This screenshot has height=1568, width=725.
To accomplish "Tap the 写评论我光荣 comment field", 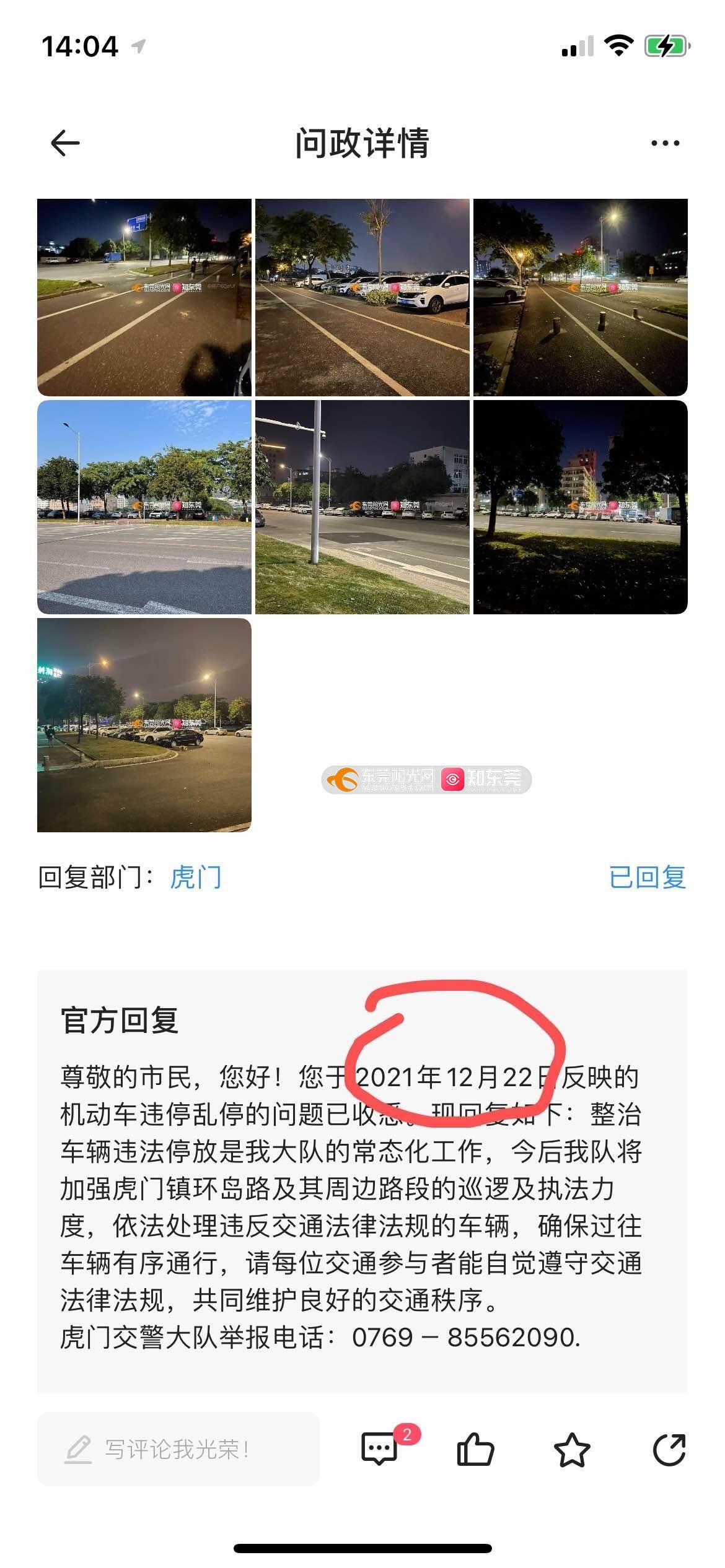I will click(178, 1449).
